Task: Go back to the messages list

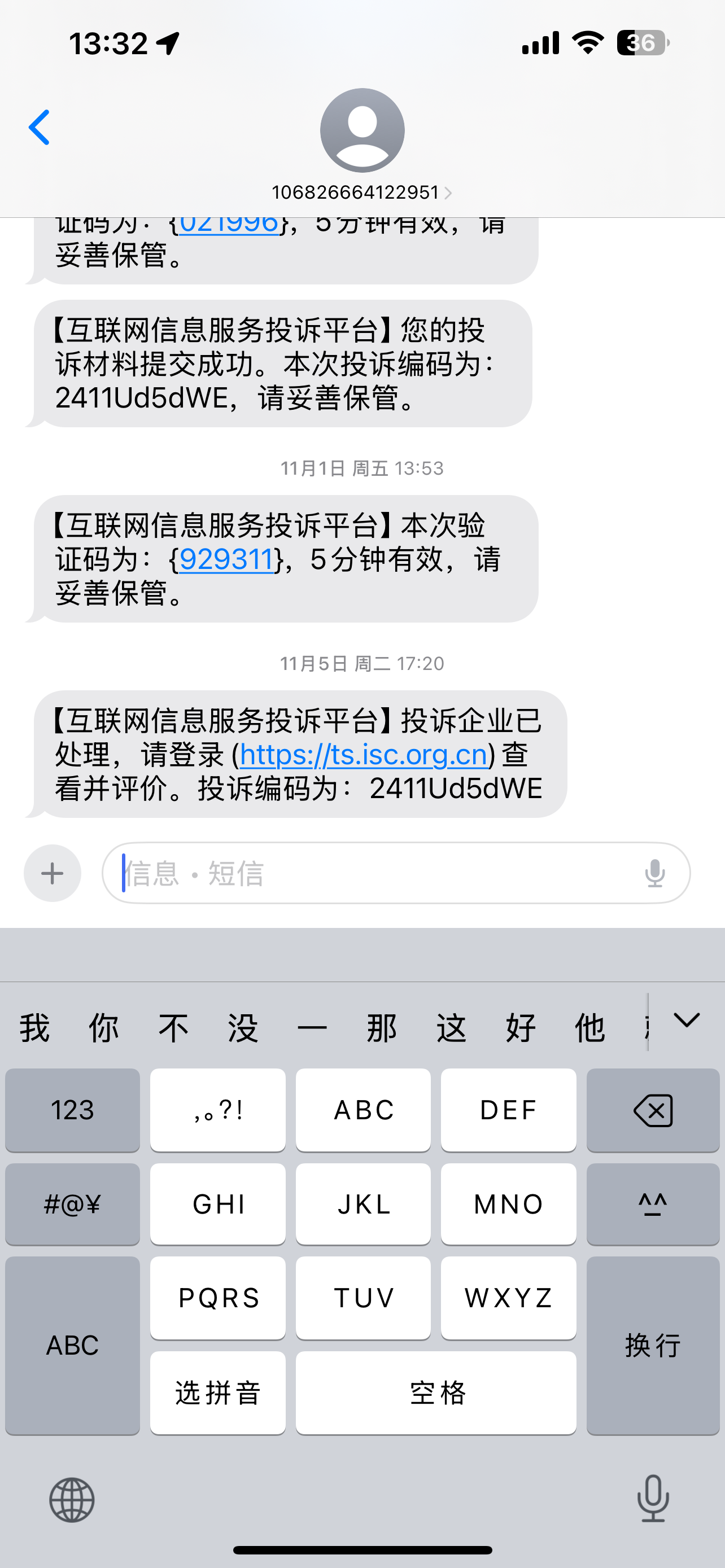Action: [x=40, y=128]
